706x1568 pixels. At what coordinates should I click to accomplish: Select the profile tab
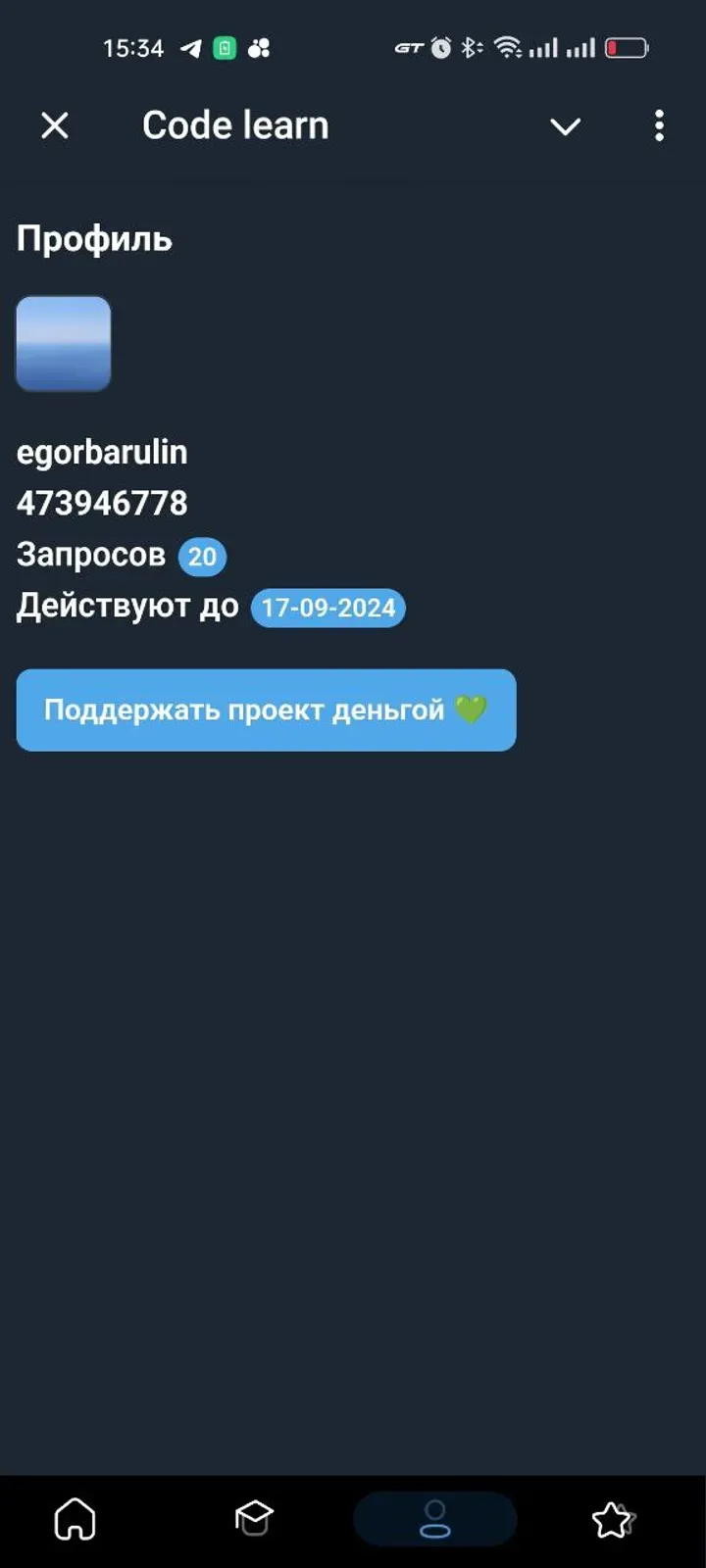click(434, 1519)
